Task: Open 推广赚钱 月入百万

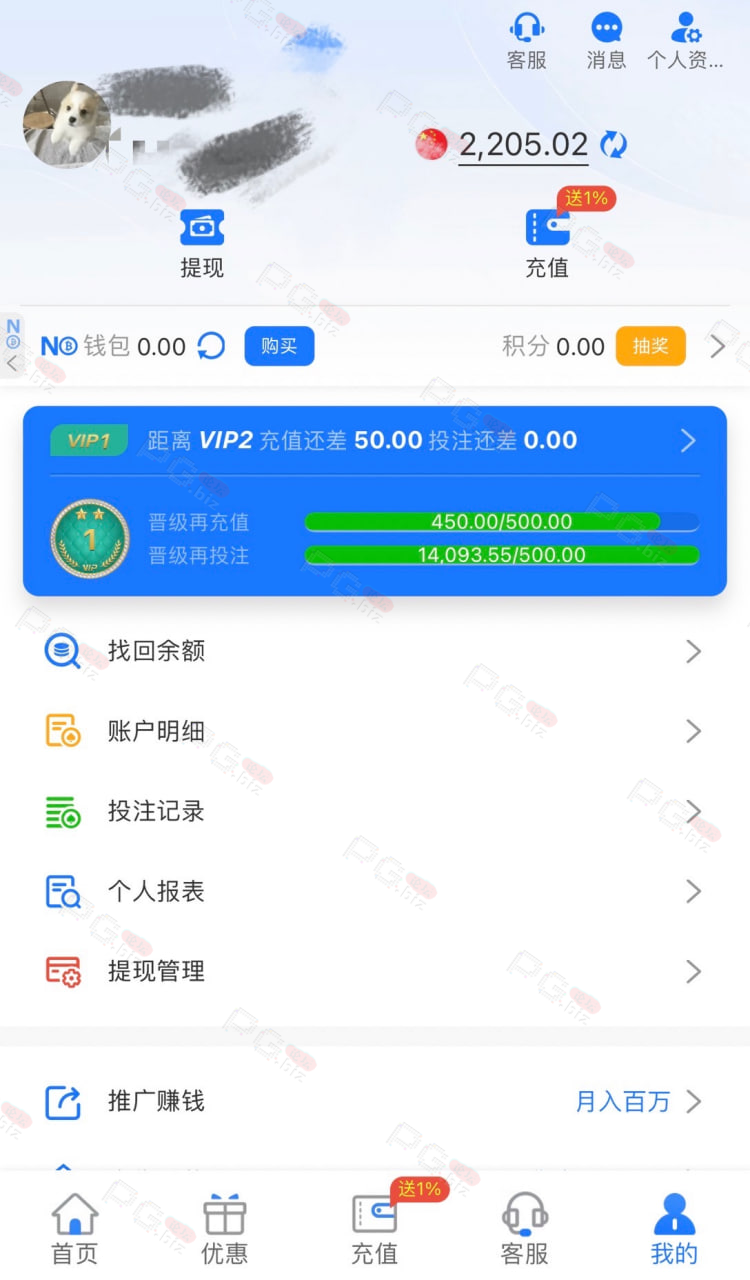Action: point(375,1102)
